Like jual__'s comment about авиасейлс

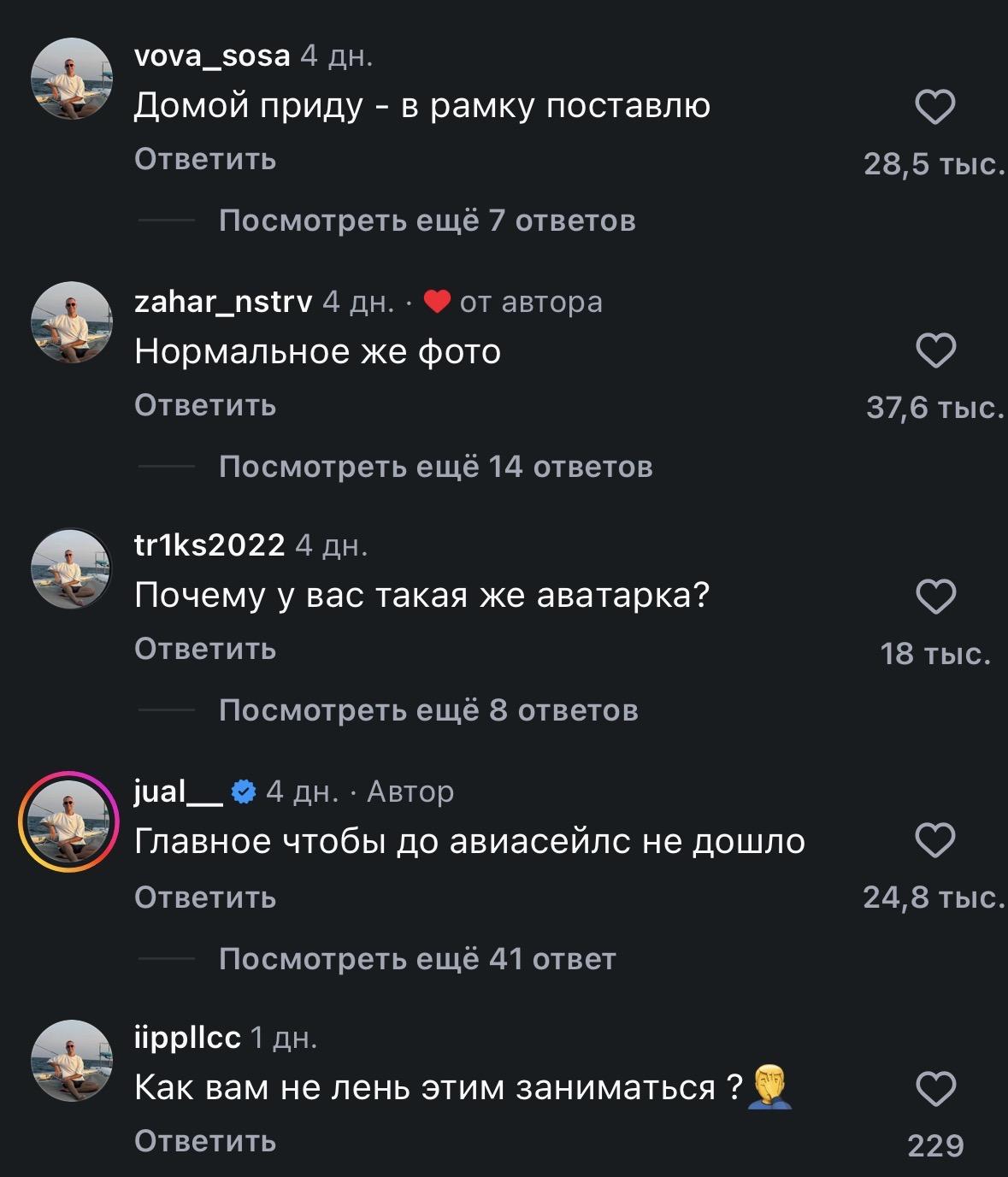click(x=934, y=841)
